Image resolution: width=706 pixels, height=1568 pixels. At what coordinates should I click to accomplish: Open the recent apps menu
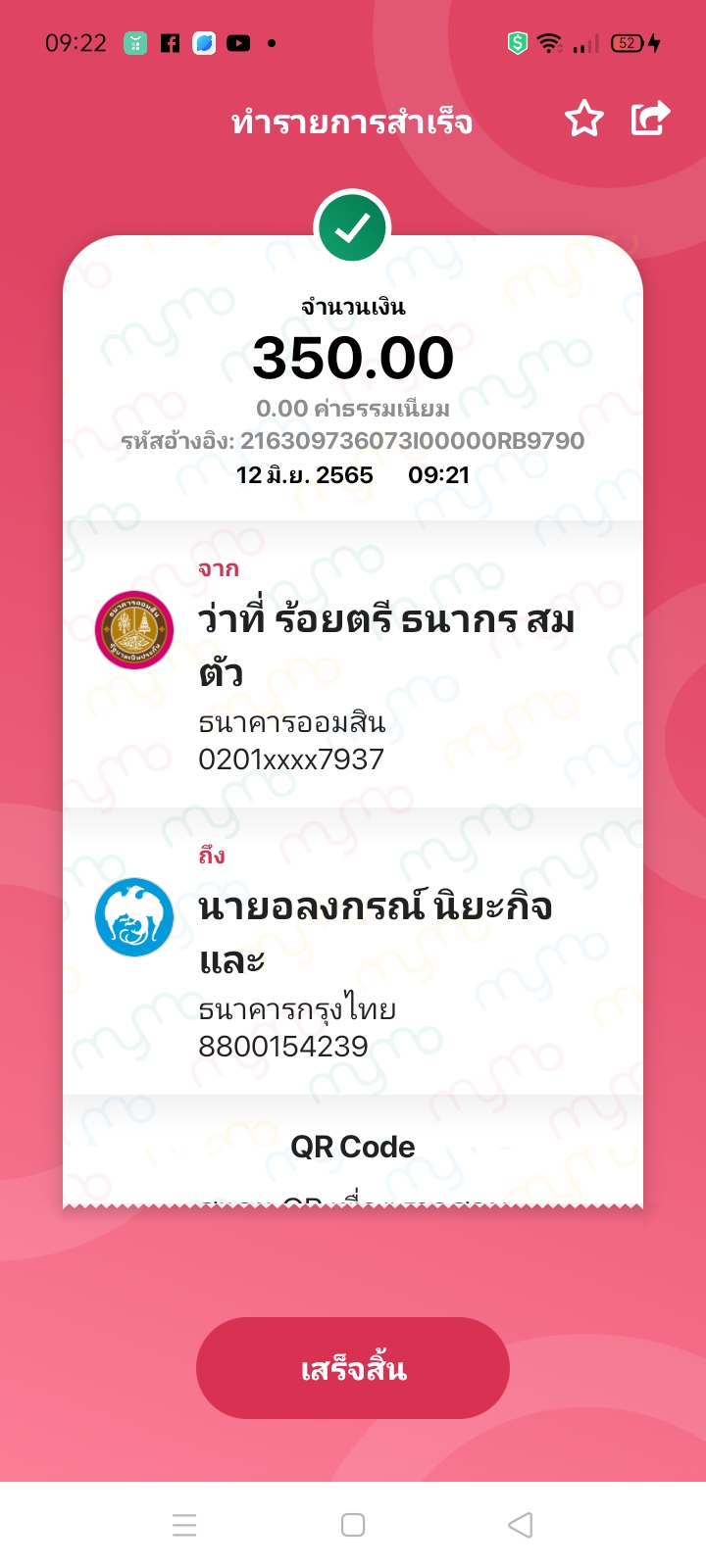point(184,1525)
